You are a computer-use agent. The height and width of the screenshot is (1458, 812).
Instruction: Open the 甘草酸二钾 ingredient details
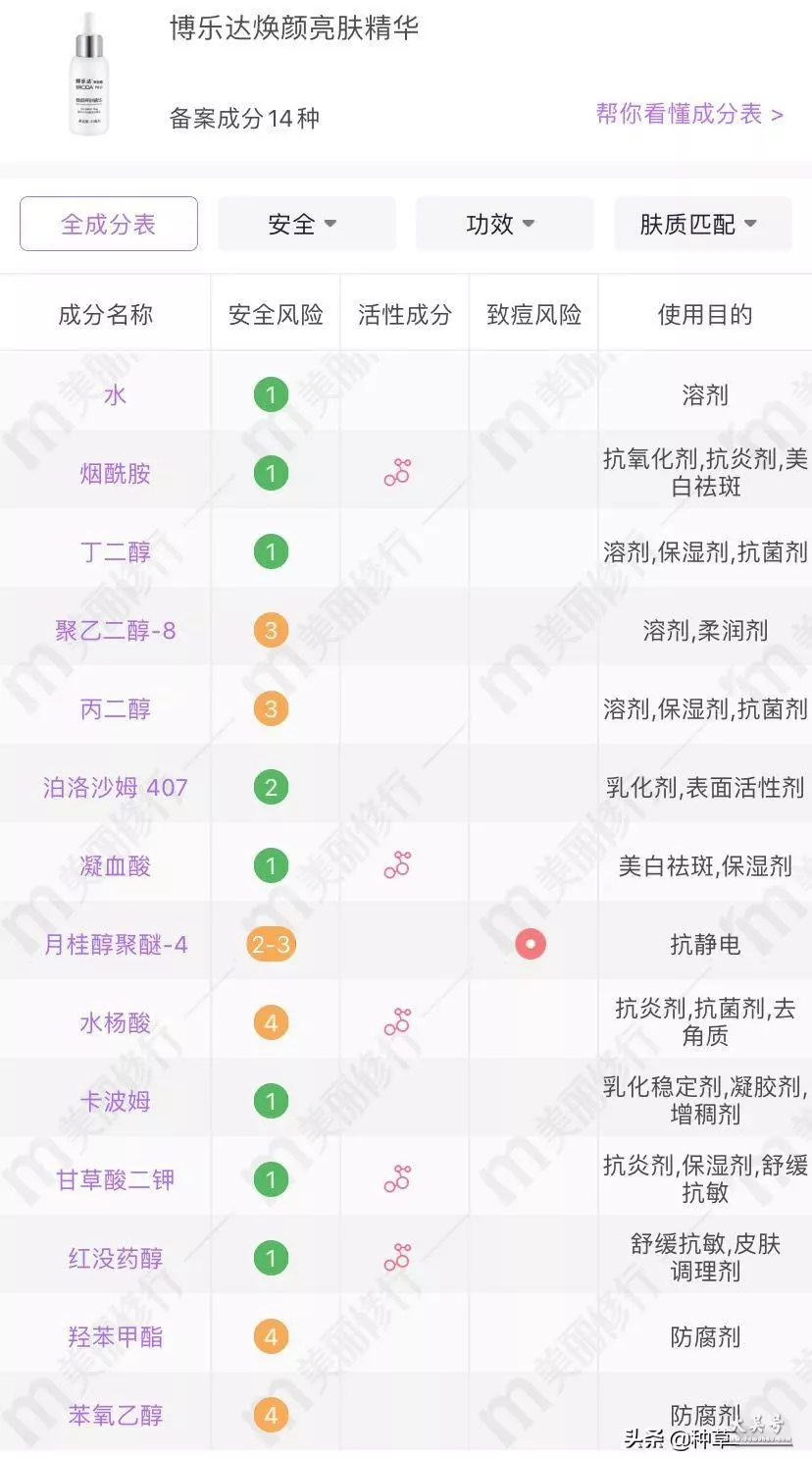click(x=116, y=1180)
